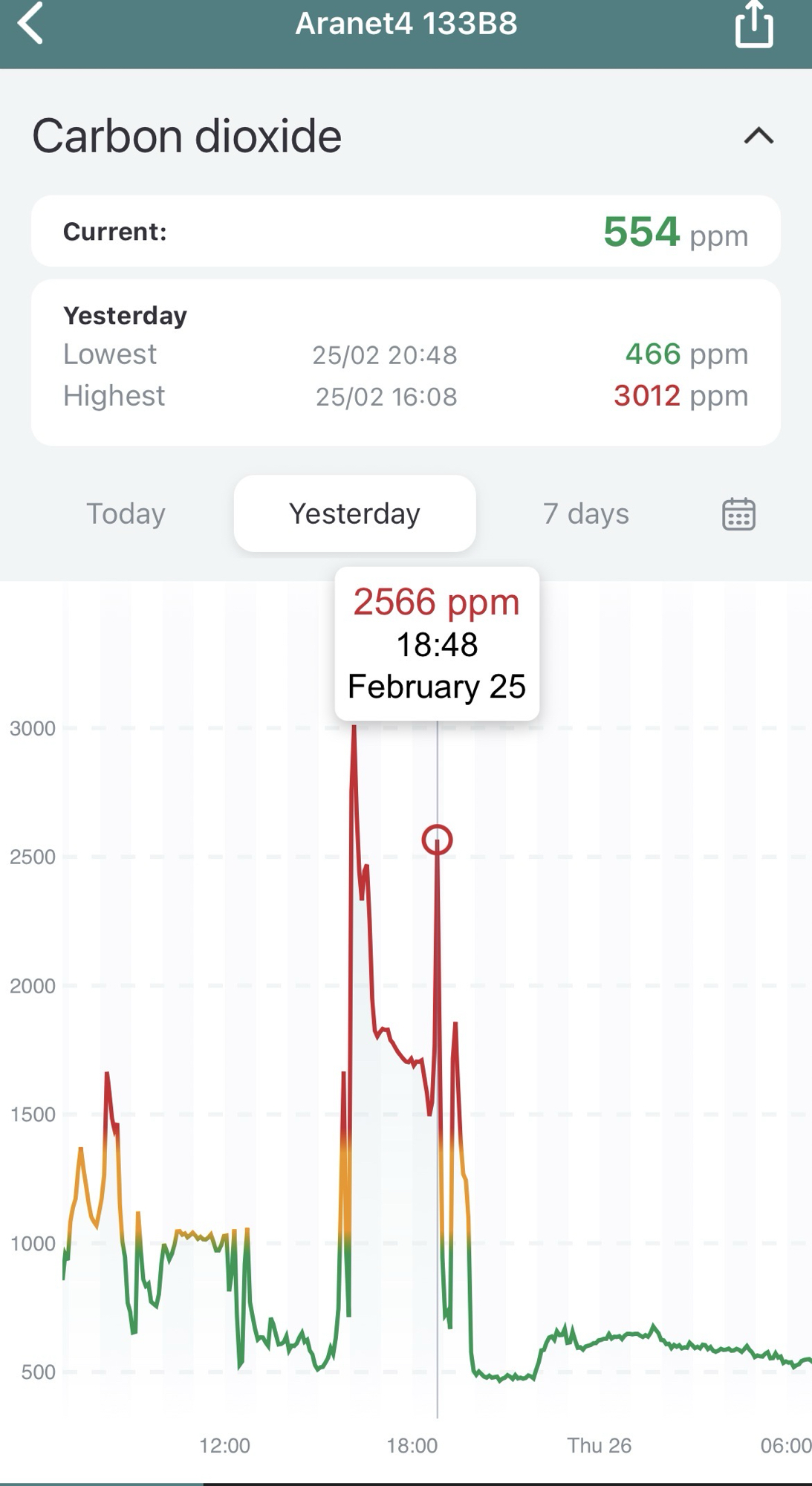The width and height of the screenshot is (812, 1486).
Task: Show the 7 days view
Action: click(585, 513)
